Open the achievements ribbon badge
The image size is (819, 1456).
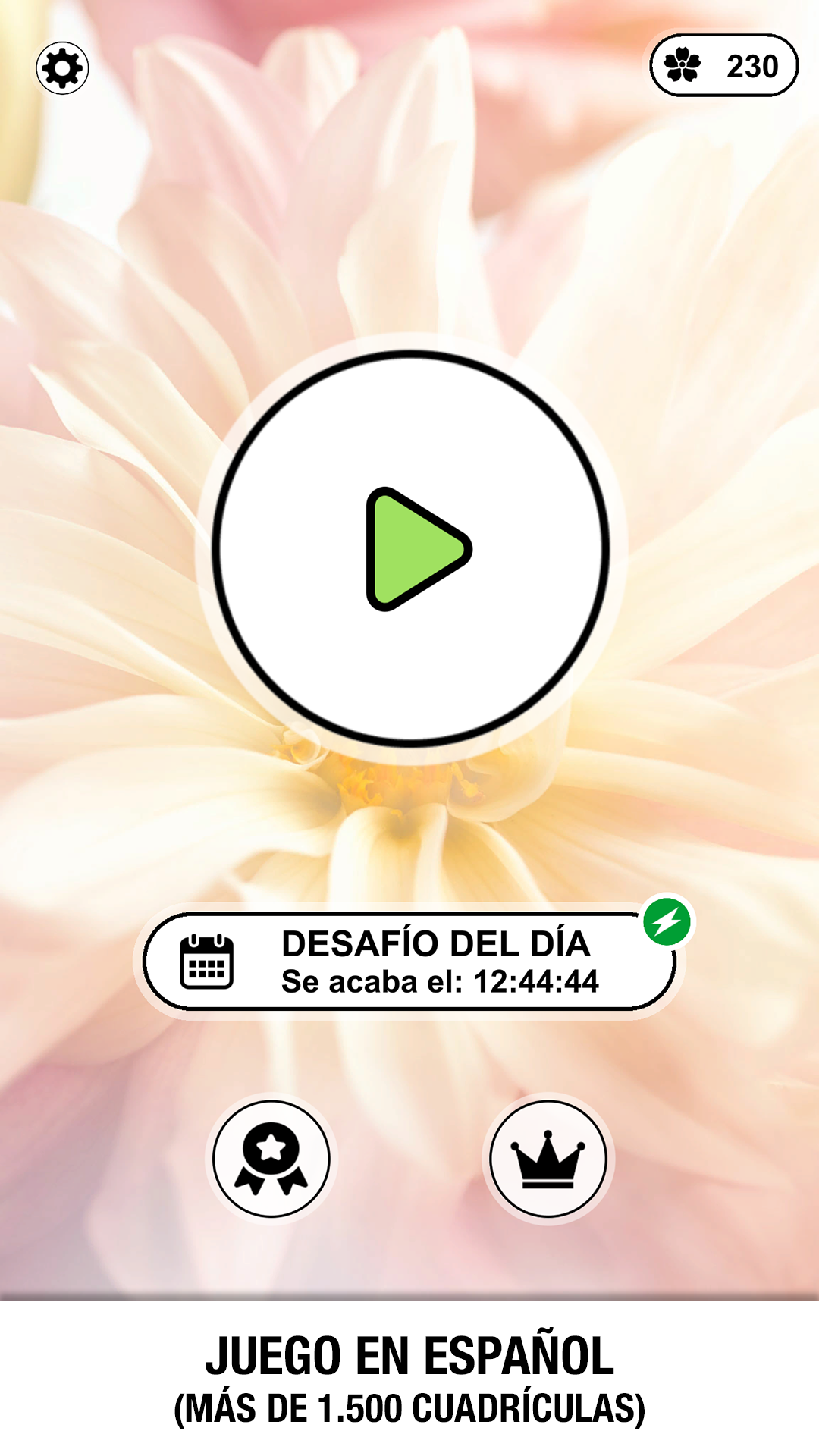(271, 1158)
